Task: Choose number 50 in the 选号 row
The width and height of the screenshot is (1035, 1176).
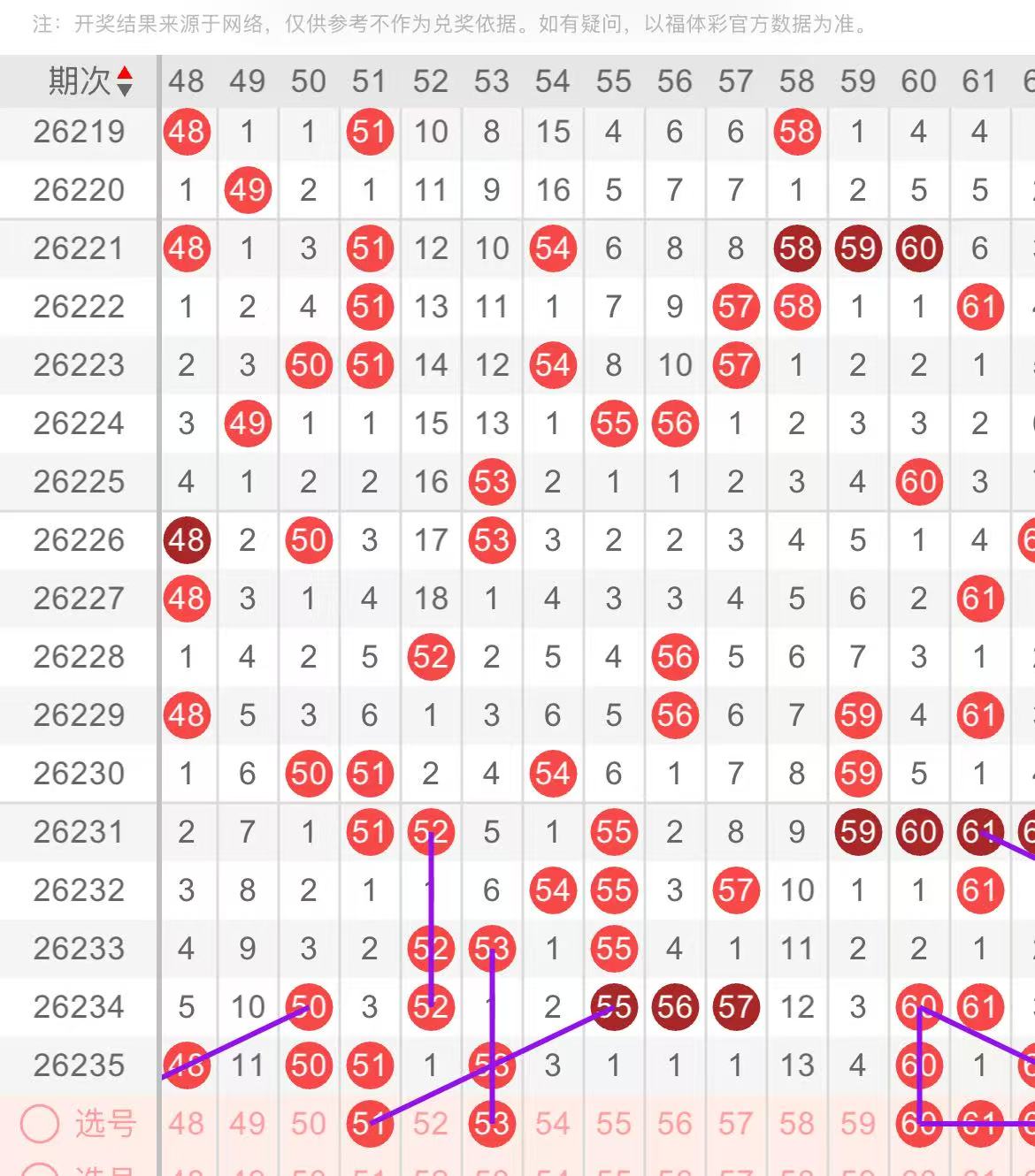Action: point(308,1124)
